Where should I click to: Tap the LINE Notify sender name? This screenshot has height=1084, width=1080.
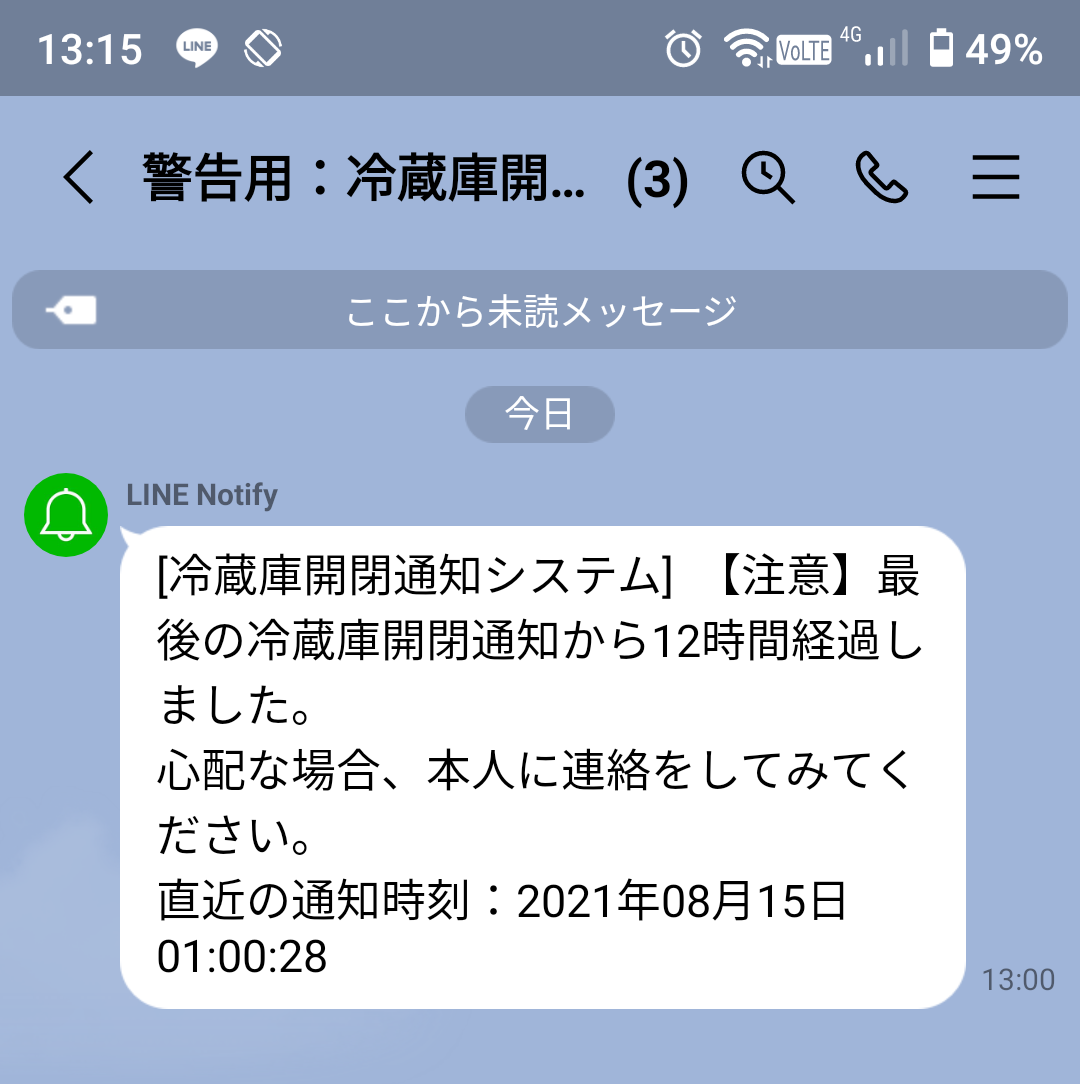point(201,494)
